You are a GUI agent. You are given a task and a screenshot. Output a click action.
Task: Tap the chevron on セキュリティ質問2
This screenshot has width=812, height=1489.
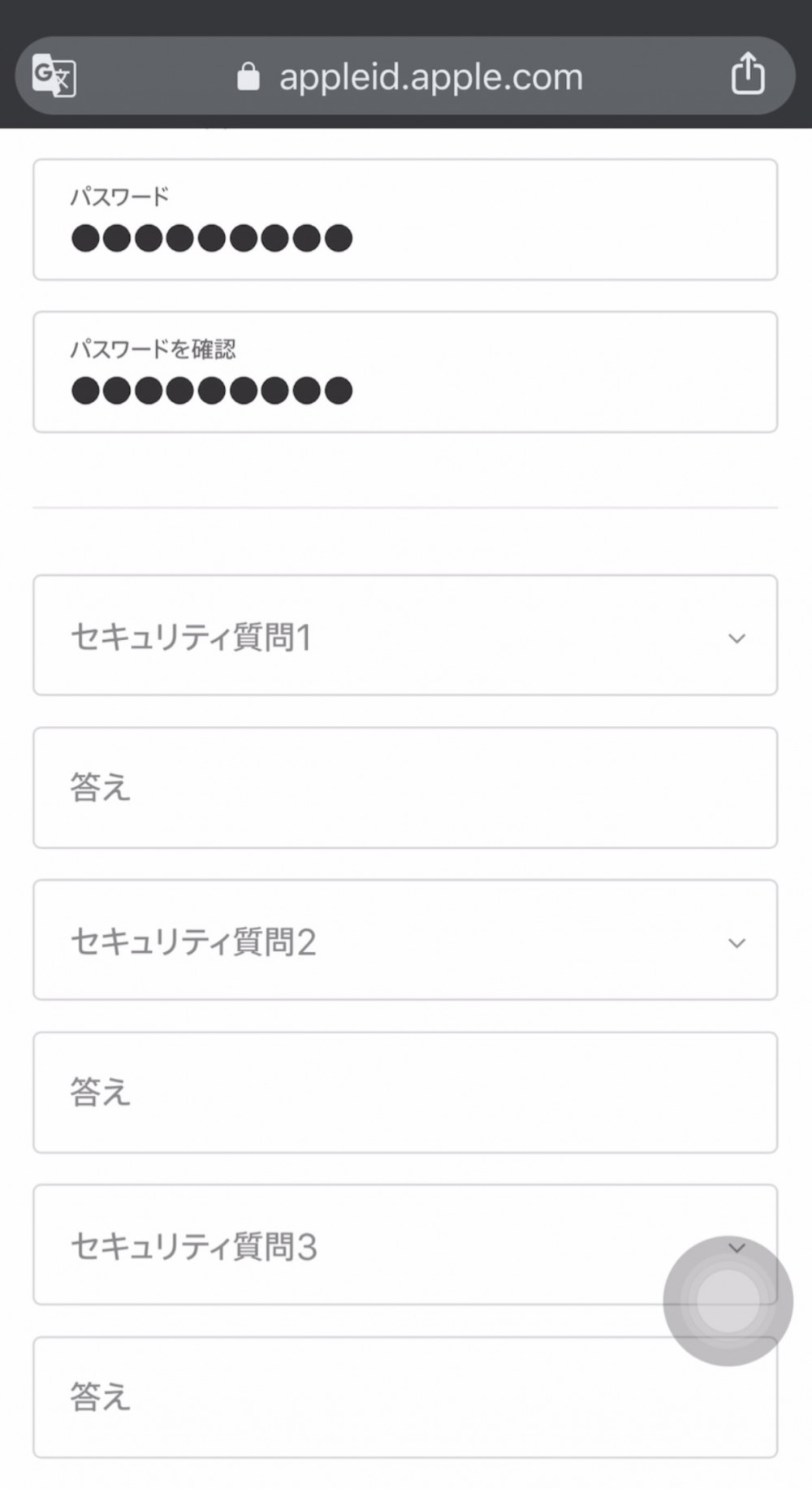point(736,942)
